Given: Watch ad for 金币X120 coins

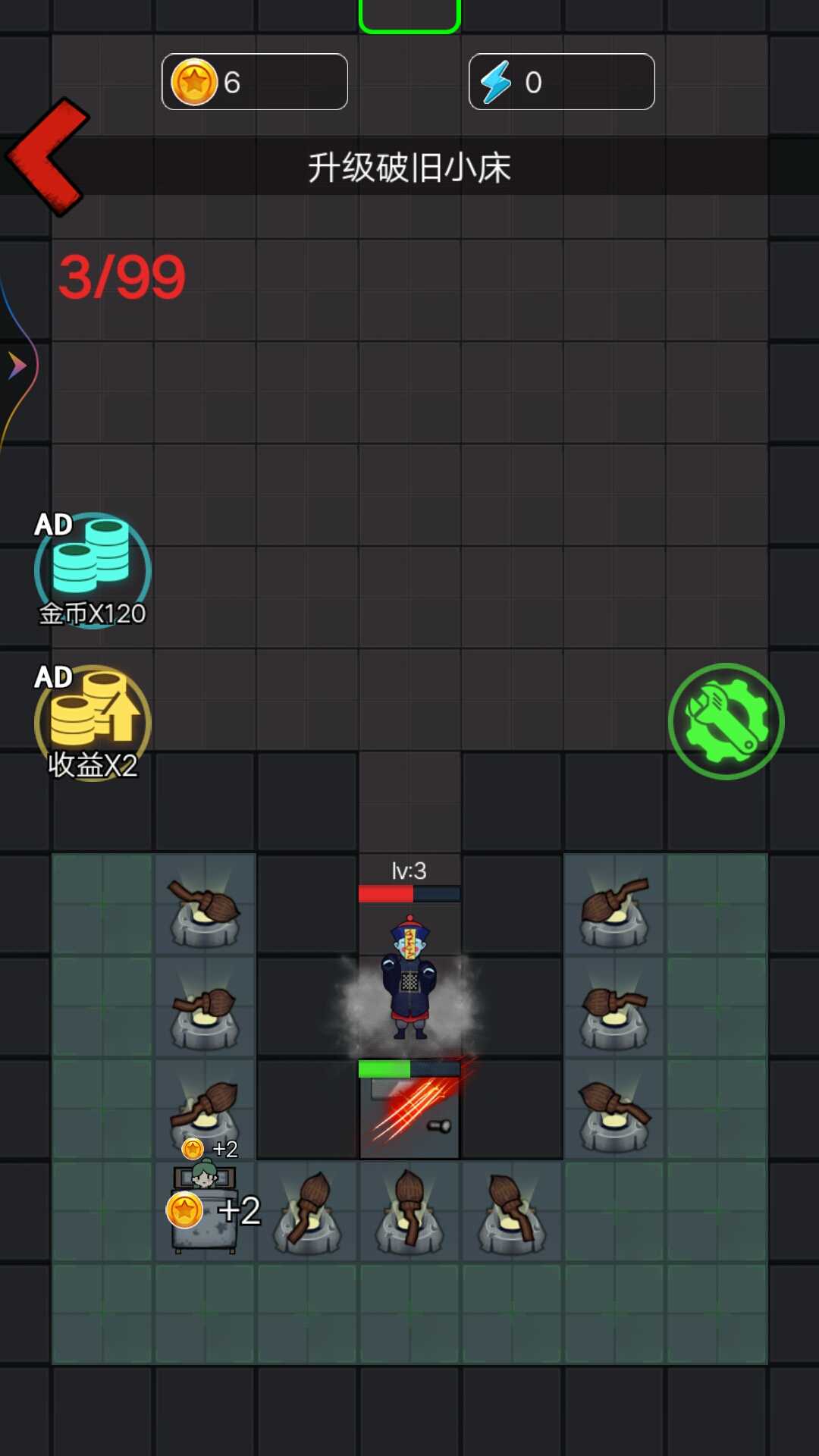Looking at the screenshot, I should pyautogui.click(x=93, y=570).
